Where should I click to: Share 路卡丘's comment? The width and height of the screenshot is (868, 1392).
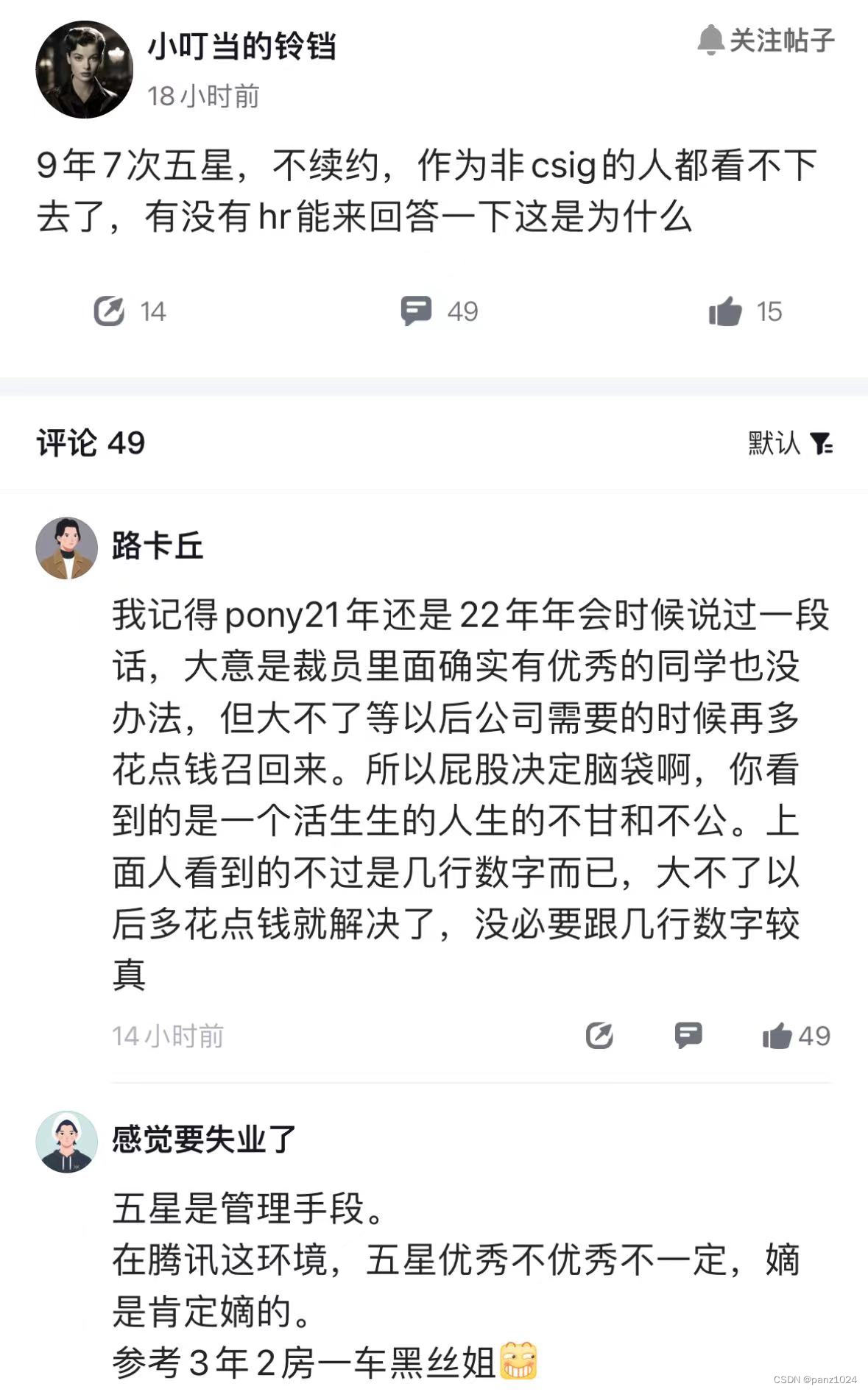point(599,1036)
